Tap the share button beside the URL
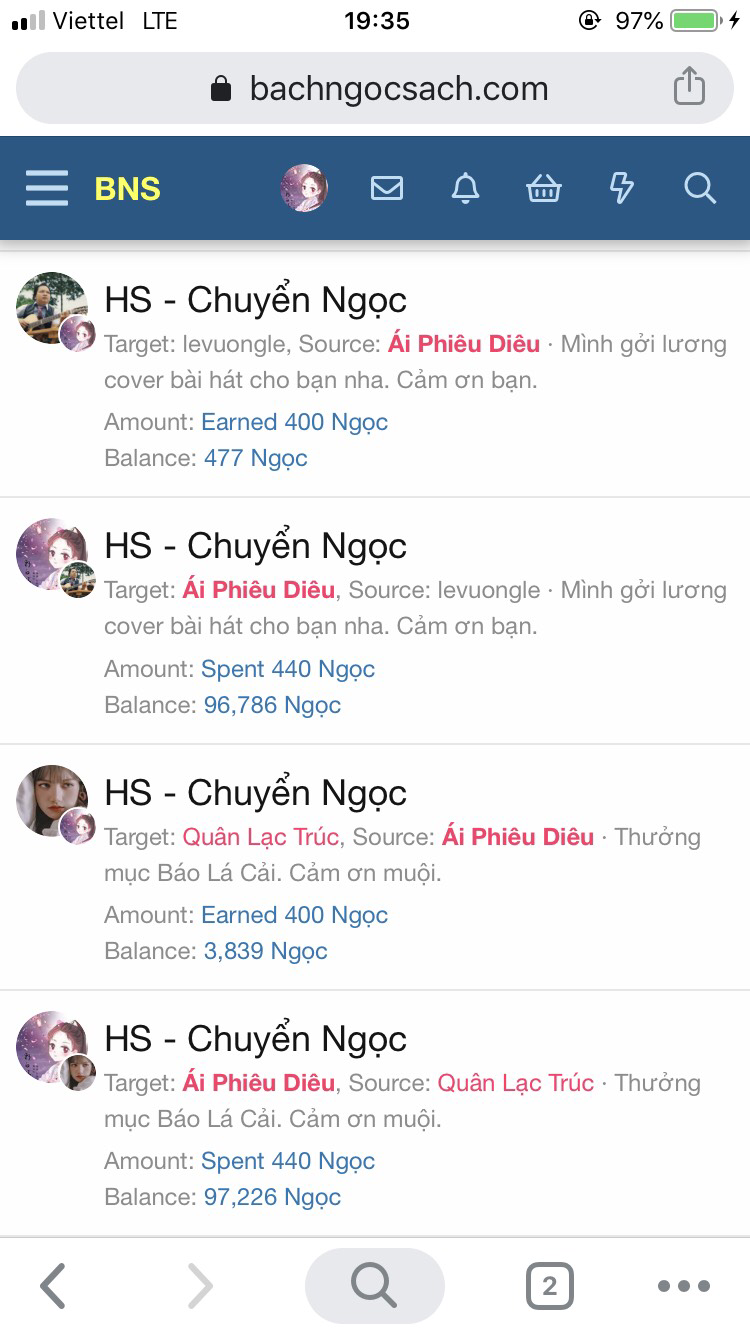This screenshot has width=750, height=1334. point(689,87)
